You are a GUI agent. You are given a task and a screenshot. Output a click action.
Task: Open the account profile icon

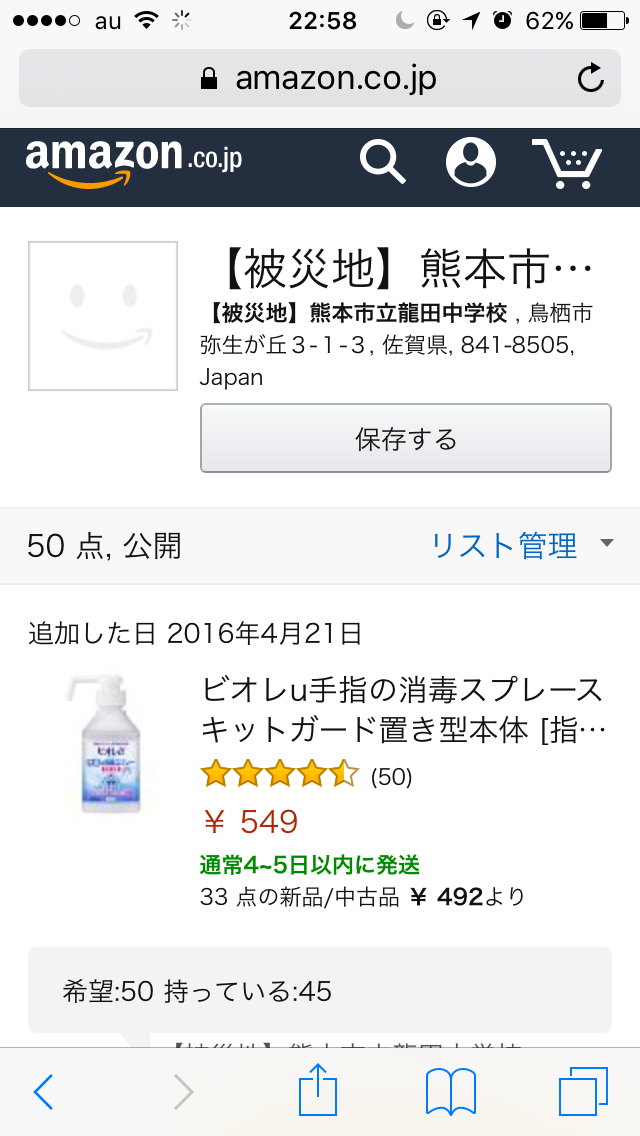coord(471,162)
